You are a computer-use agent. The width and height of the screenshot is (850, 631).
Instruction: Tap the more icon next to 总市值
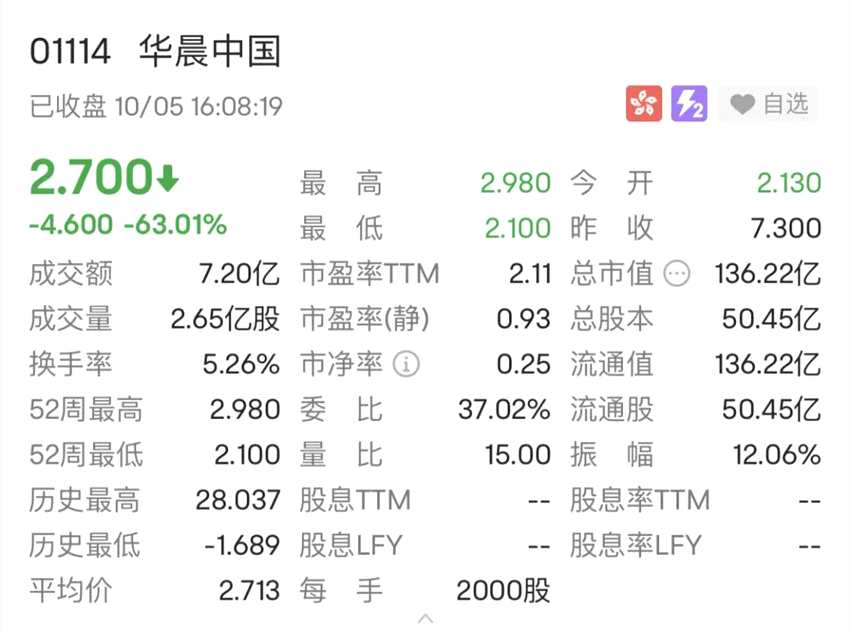point(677,273)
